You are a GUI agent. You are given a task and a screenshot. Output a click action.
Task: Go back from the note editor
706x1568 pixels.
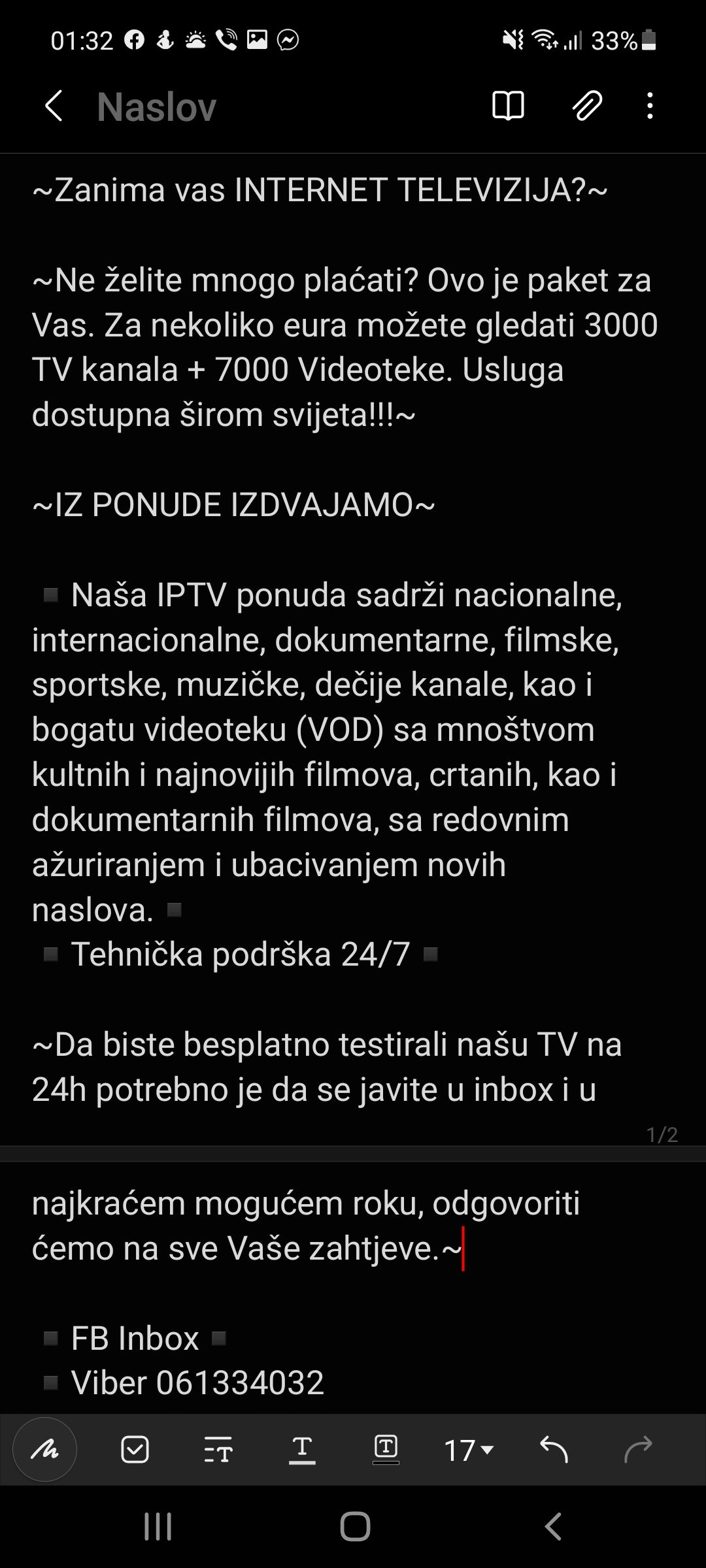pyautogui.click(x=54, y=106)
